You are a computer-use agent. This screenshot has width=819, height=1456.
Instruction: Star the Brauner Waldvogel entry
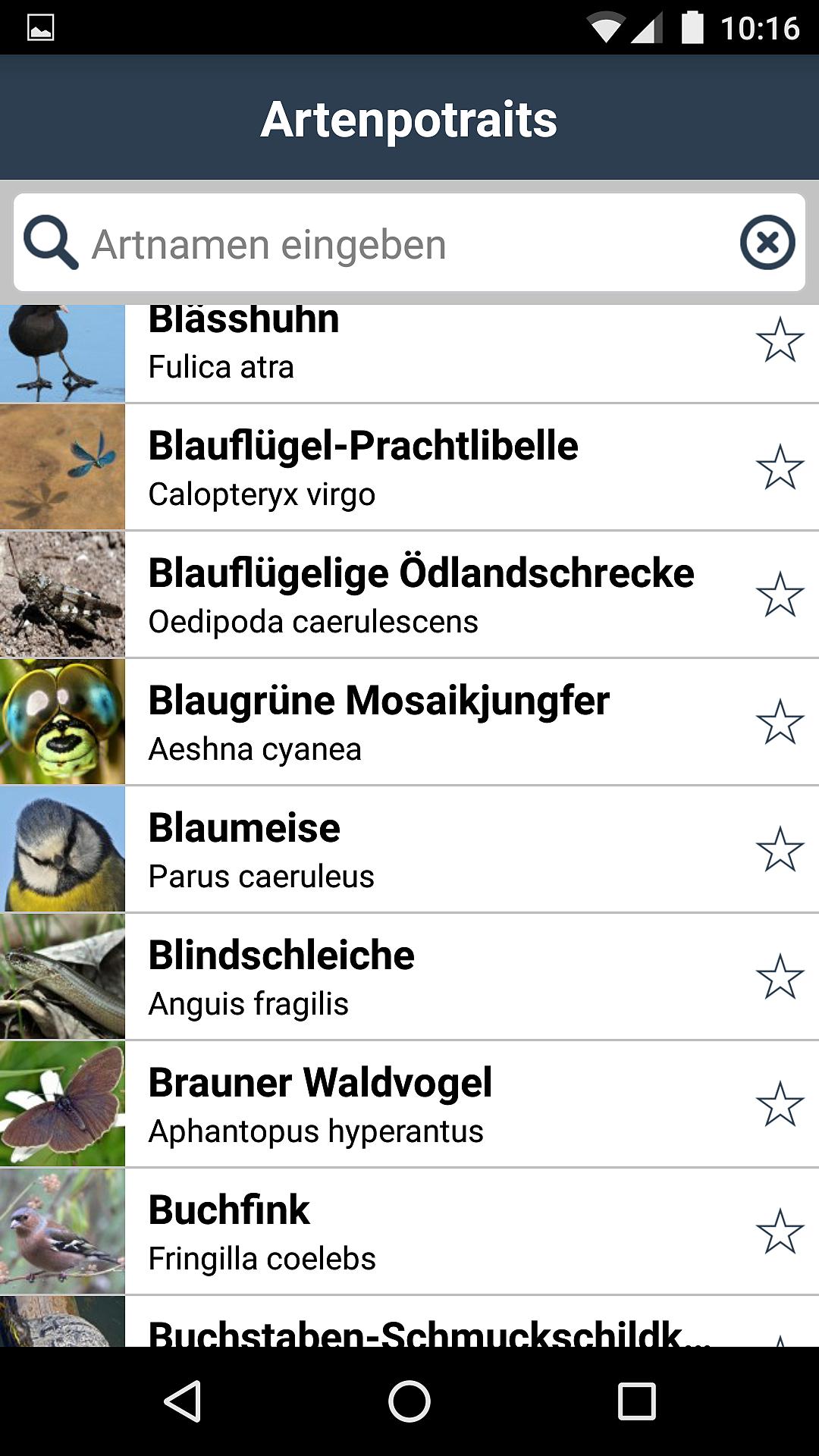click(x=780, y=1104)
